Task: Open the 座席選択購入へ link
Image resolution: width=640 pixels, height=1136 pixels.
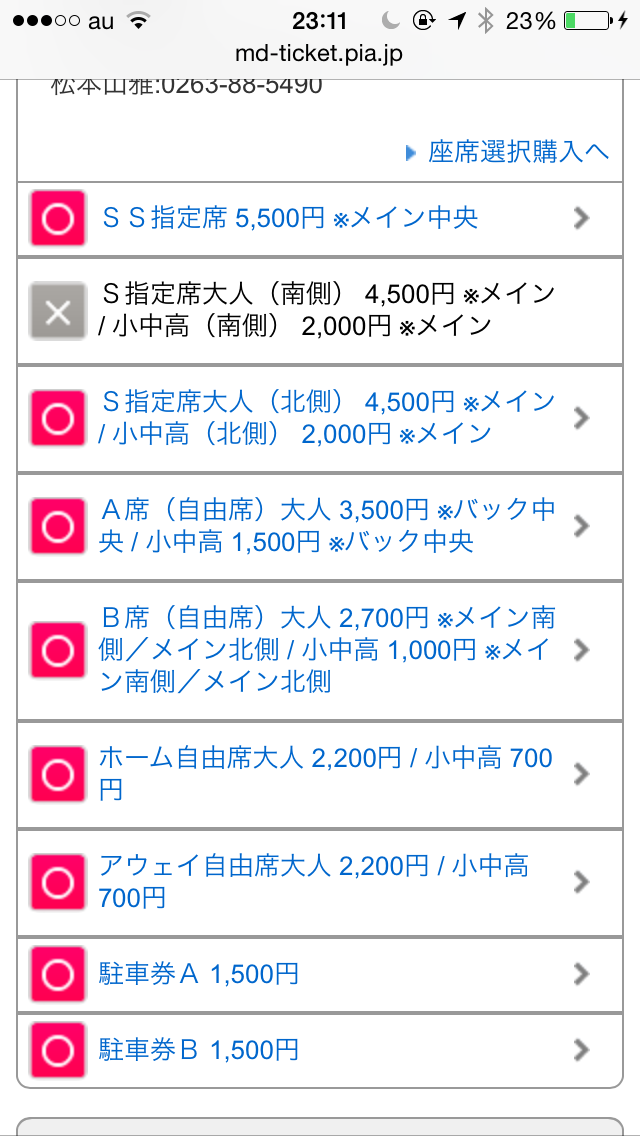Action: 517,152
